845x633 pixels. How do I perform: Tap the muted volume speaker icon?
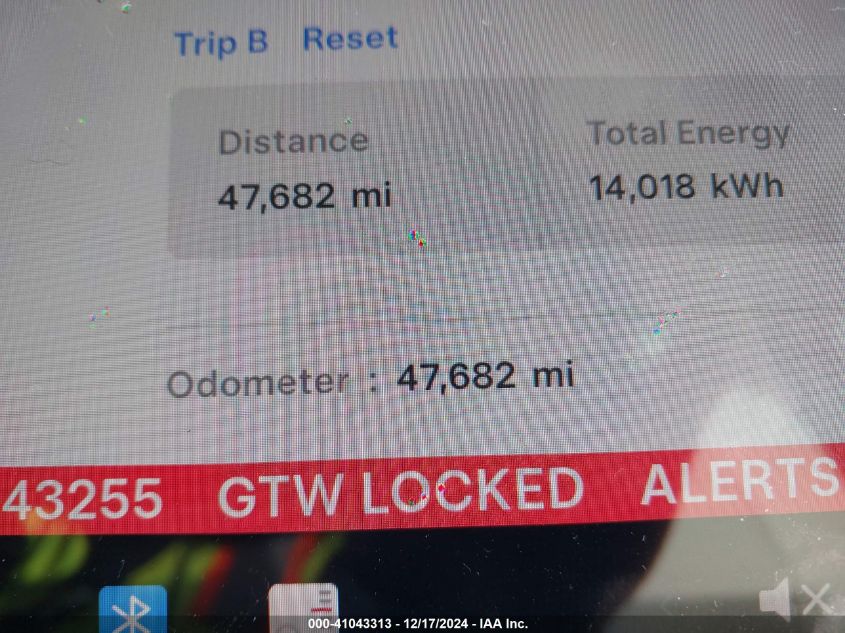[795, 601]
